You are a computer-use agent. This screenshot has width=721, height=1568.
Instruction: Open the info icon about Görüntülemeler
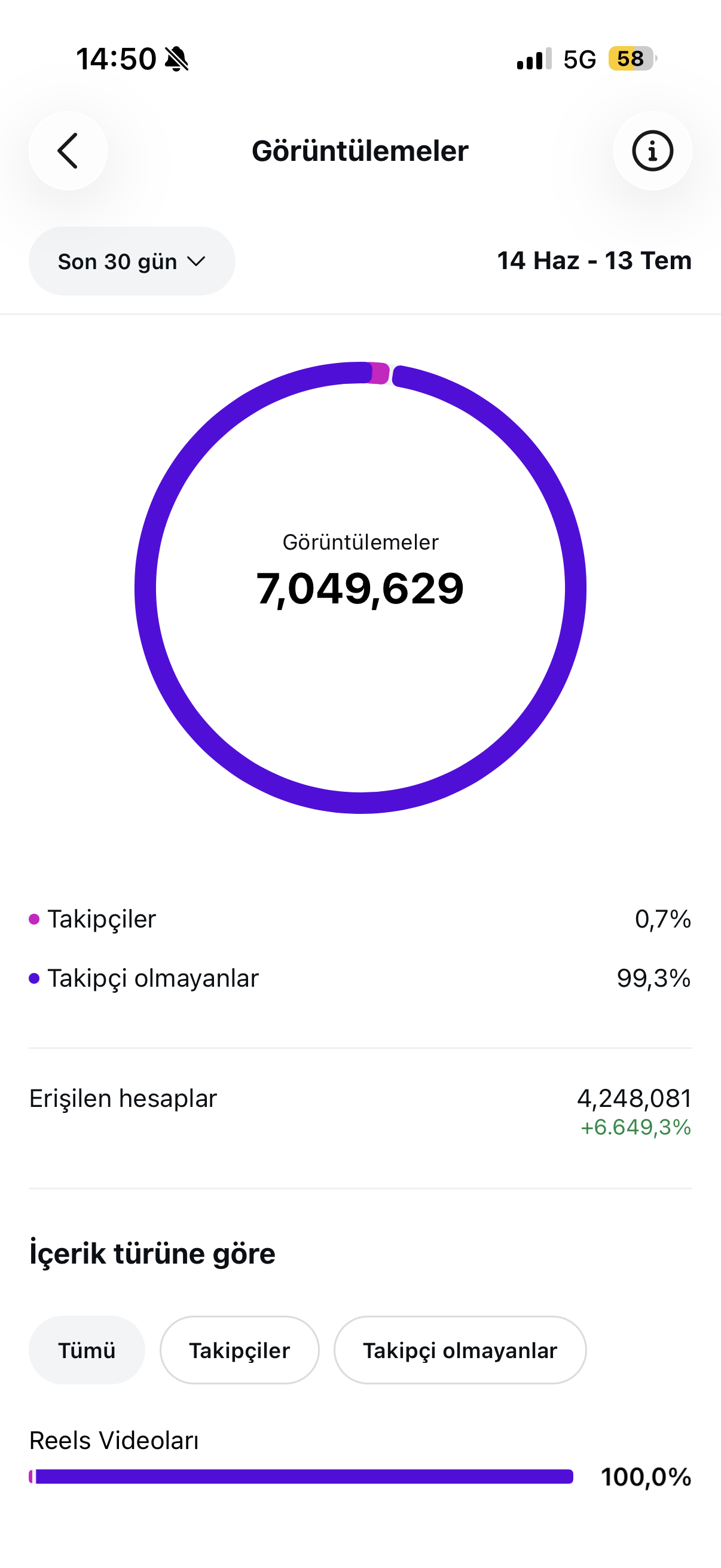652,151
